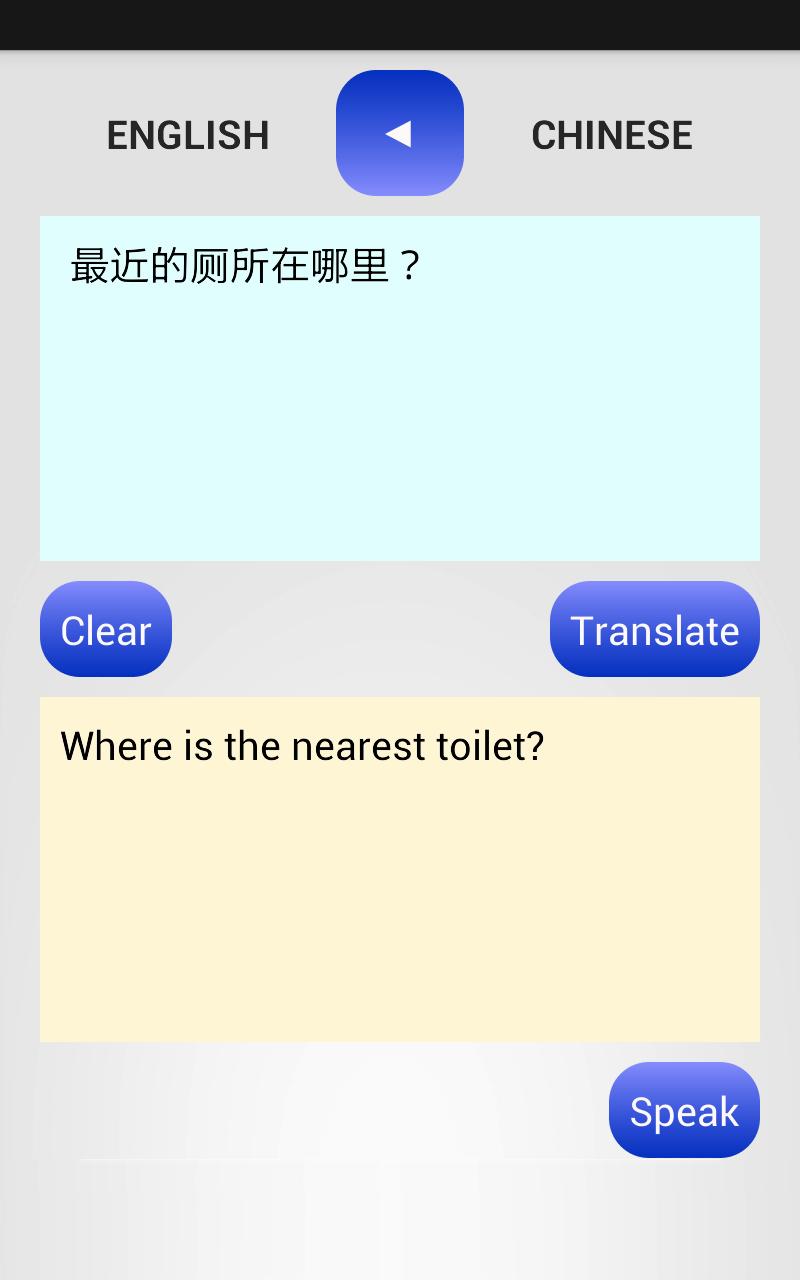The width and height of the screenshot is (800, 1280).
Task: Tap Clear to reset the translator
Action: pyautogui.click(x=105, y=629)
